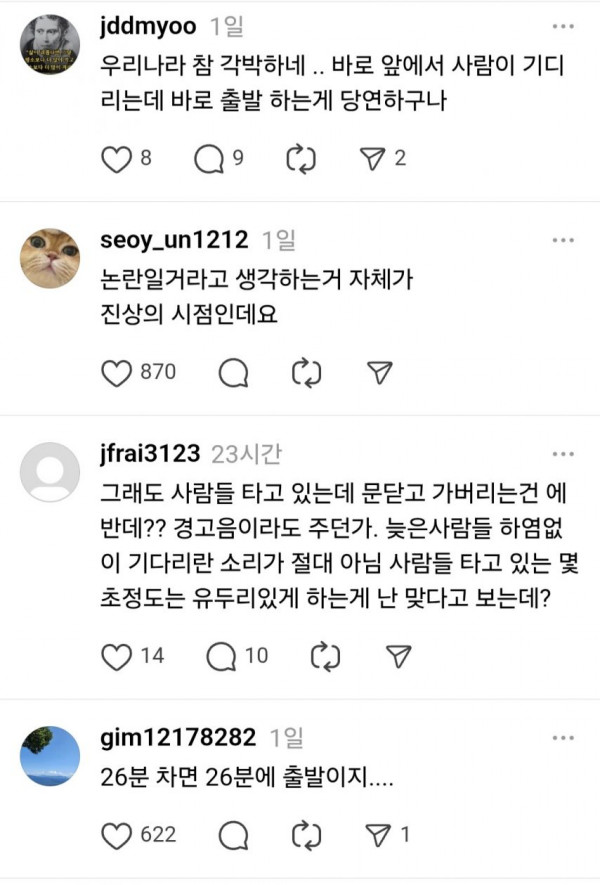Visit jfrai3123's profile via username
Image resolution: width=600 pixels, height=885 pixels.
pos(152,455)
